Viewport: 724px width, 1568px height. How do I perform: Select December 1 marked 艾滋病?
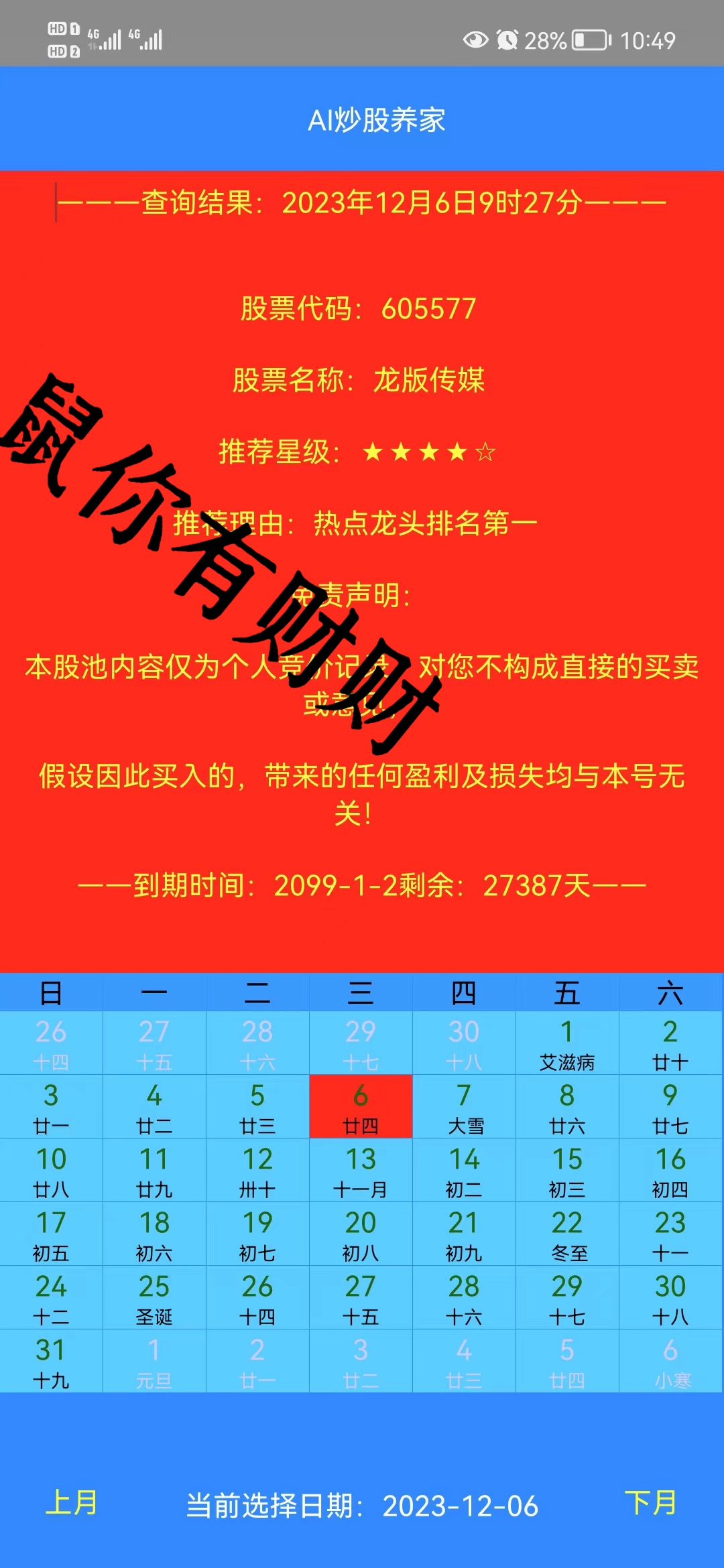567,1043
